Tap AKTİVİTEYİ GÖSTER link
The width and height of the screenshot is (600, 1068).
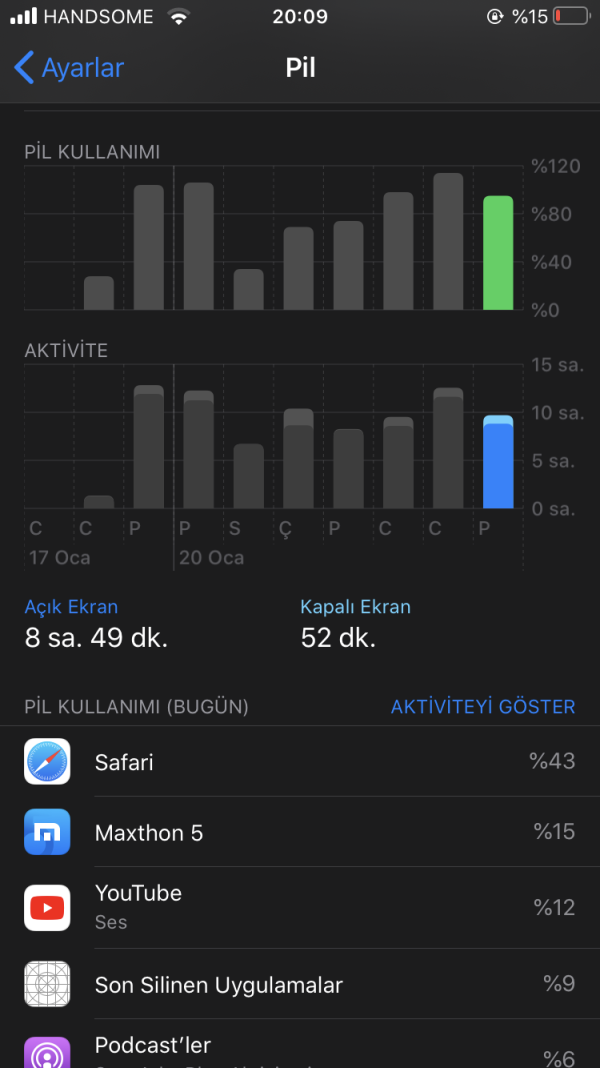(483, 707)
